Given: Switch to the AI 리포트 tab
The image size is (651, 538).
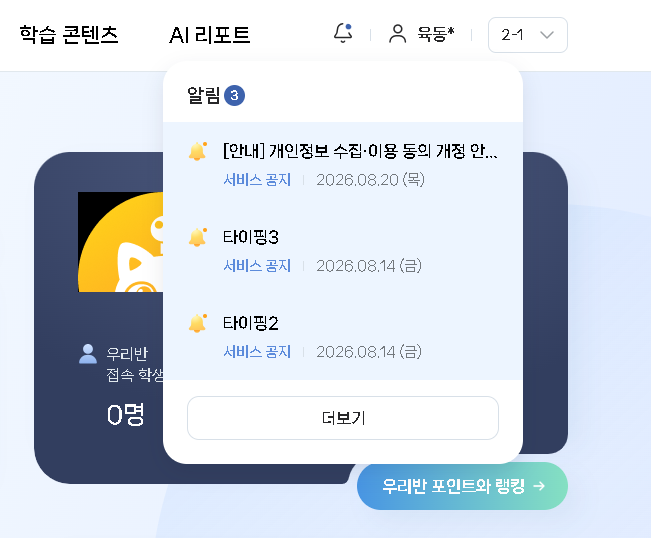Looking at the screenshot, I should pos(210,35).
